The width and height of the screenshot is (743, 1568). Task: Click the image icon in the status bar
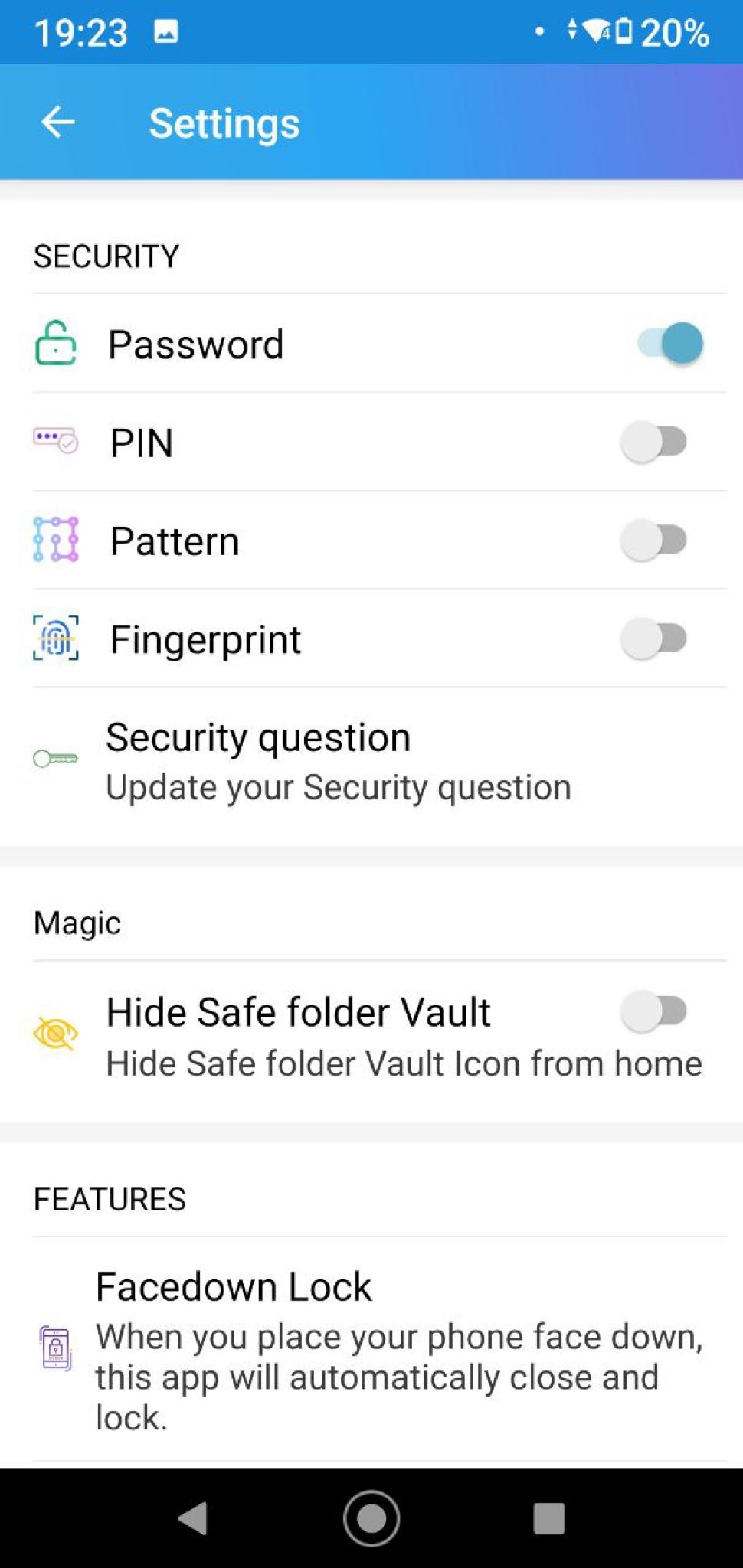pyautogui.click(x=163, y=32)
